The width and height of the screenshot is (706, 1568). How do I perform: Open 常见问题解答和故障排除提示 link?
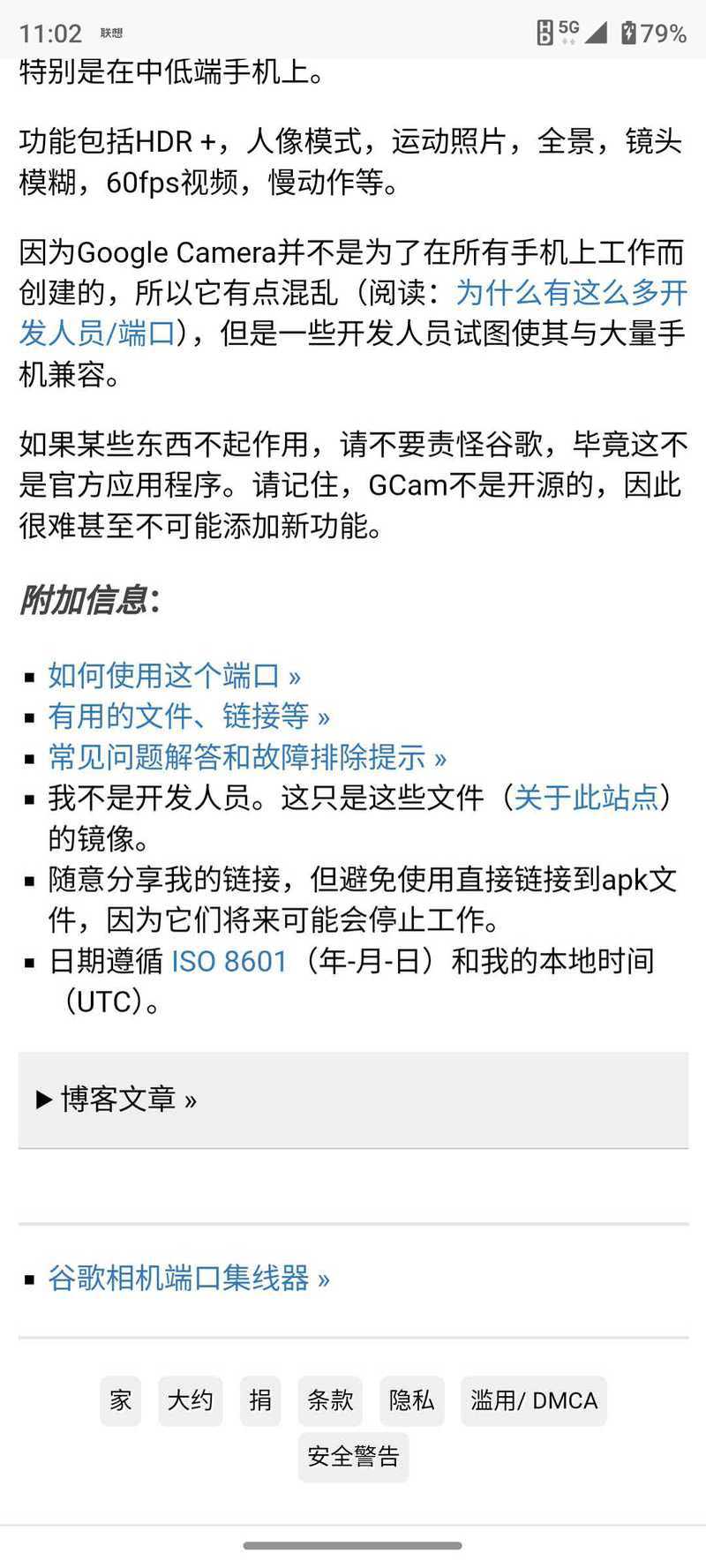click(247, 757)
